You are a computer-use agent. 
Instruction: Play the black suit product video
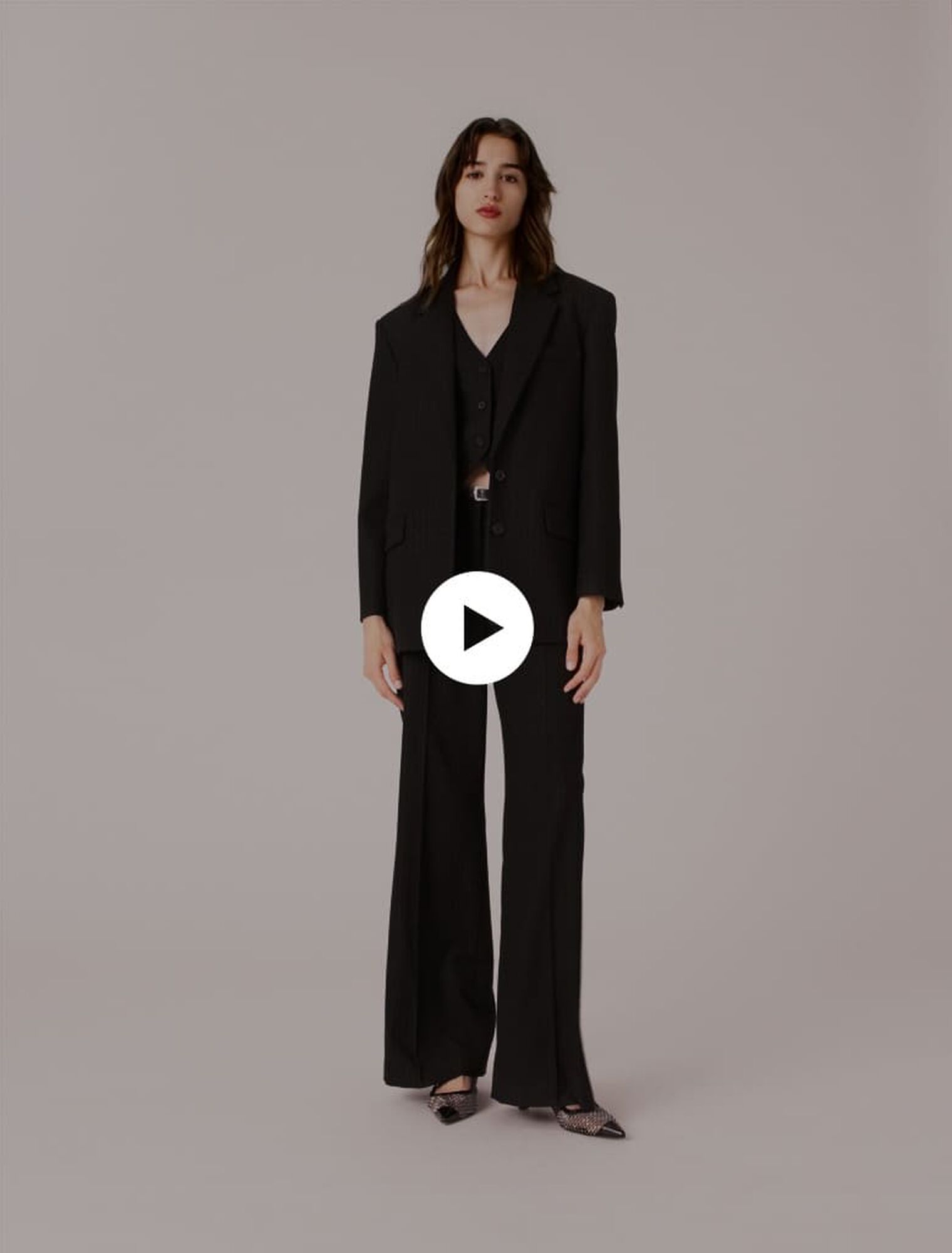477,627
